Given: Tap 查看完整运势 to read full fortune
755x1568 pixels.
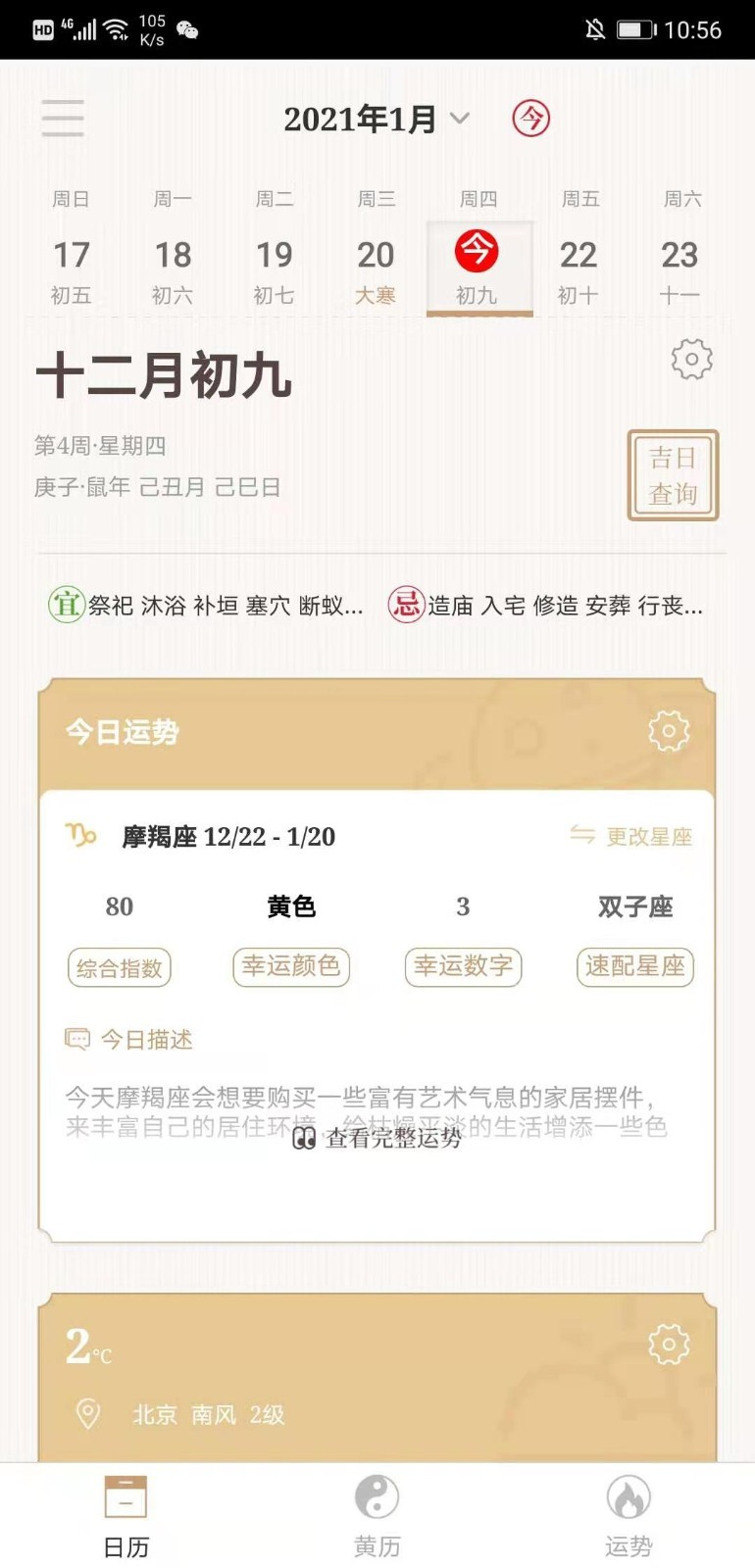Looking at the screenshot, I should pos(377,1138).
